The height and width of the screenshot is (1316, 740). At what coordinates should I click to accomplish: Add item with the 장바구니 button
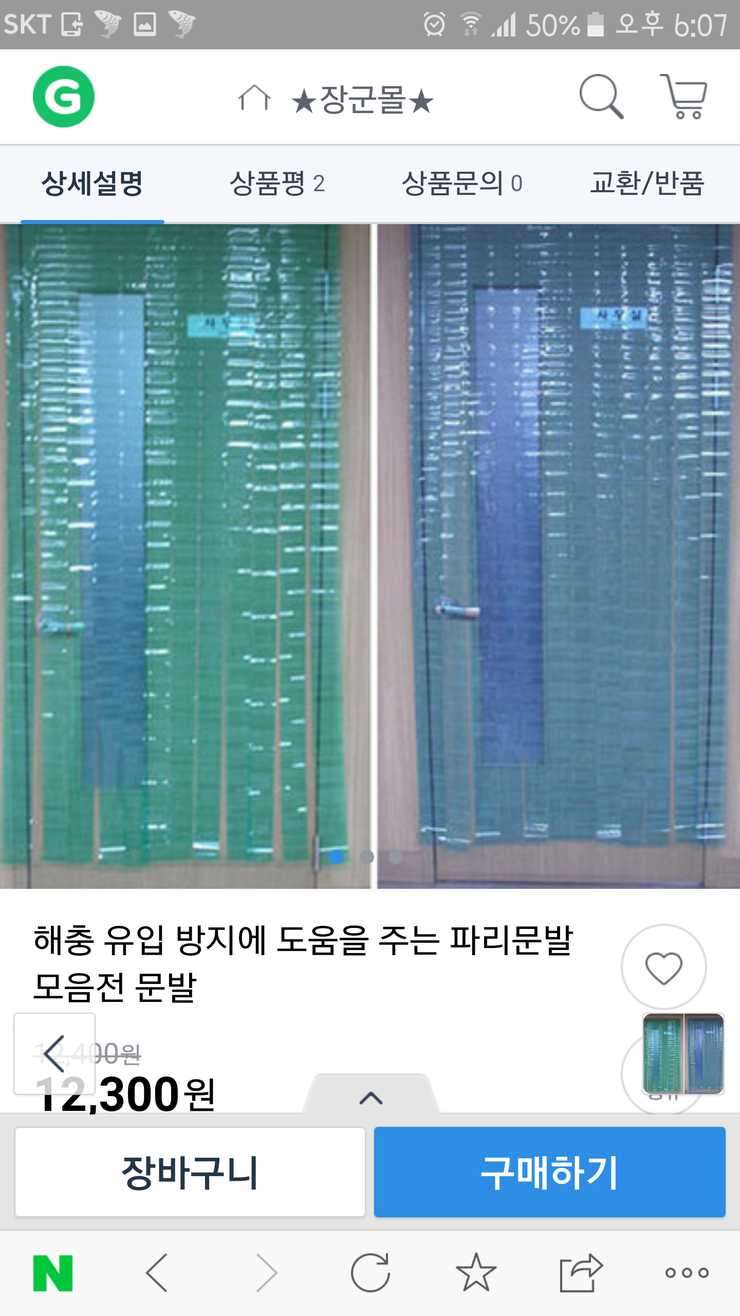point(190,1172)
